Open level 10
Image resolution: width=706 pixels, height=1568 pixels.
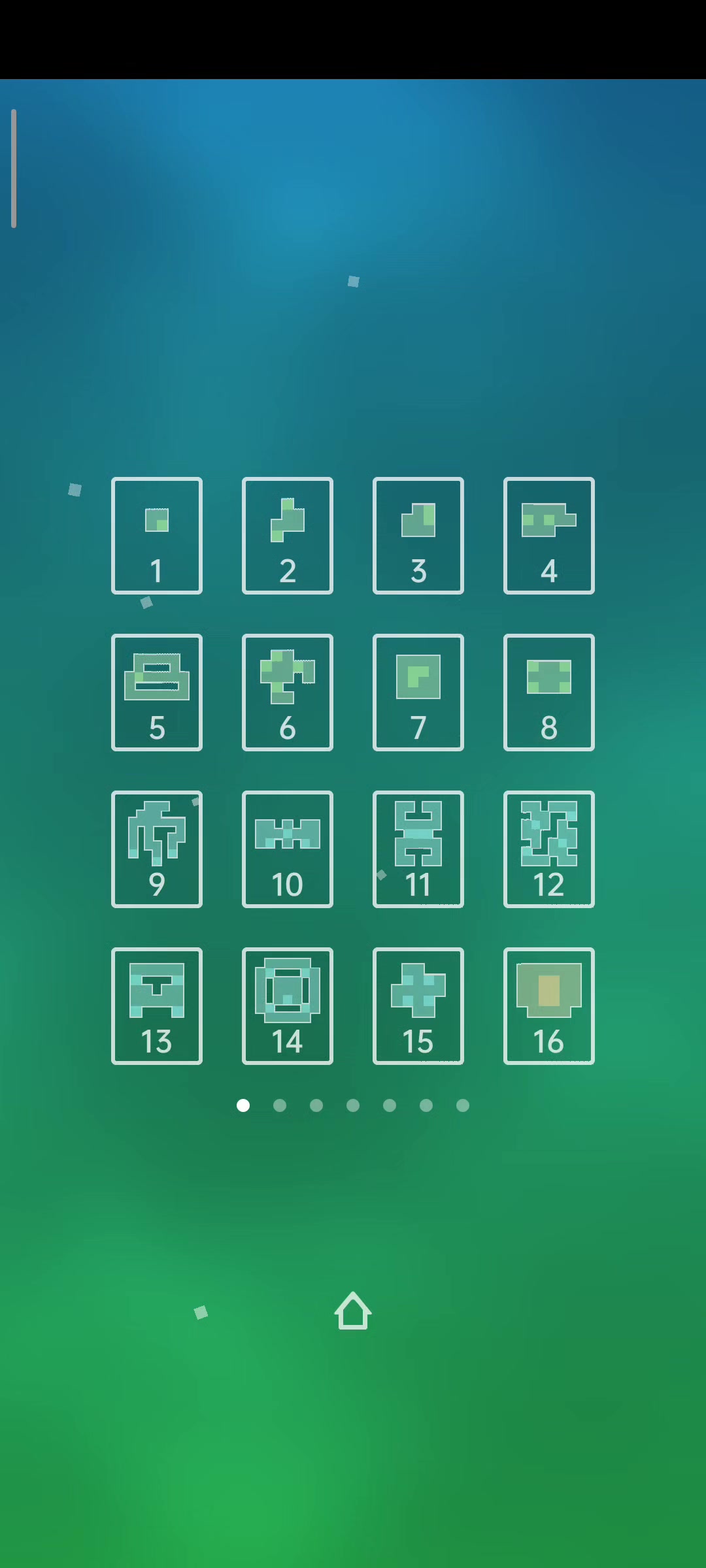pos(288,849)
